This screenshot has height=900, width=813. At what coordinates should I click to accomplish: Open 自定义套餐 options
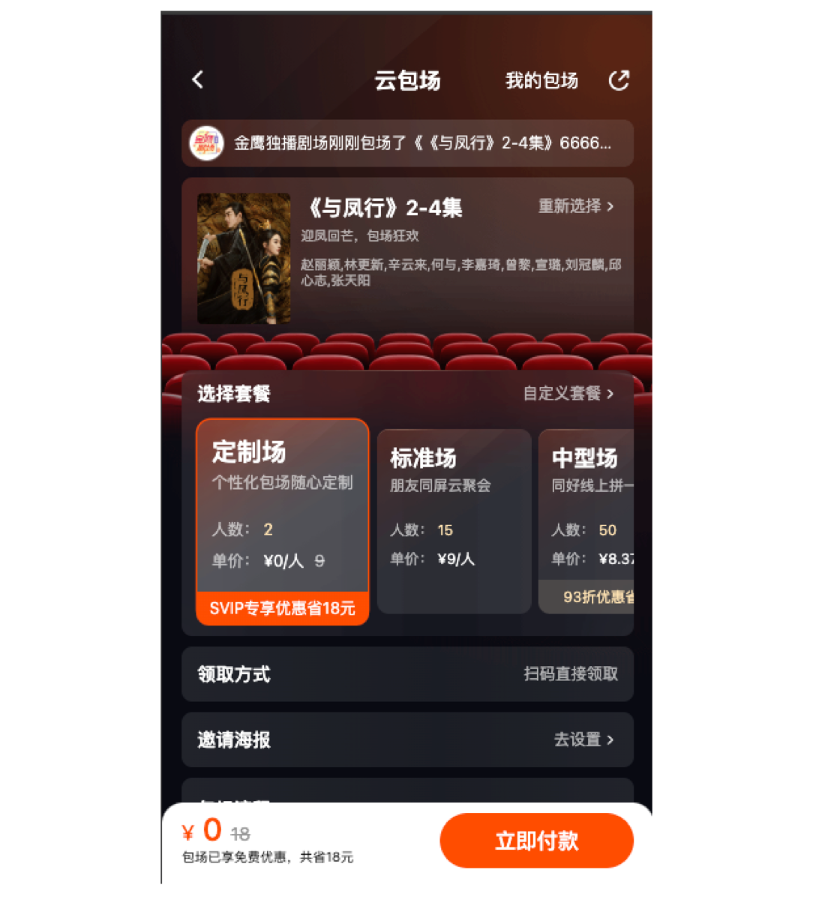568,393
